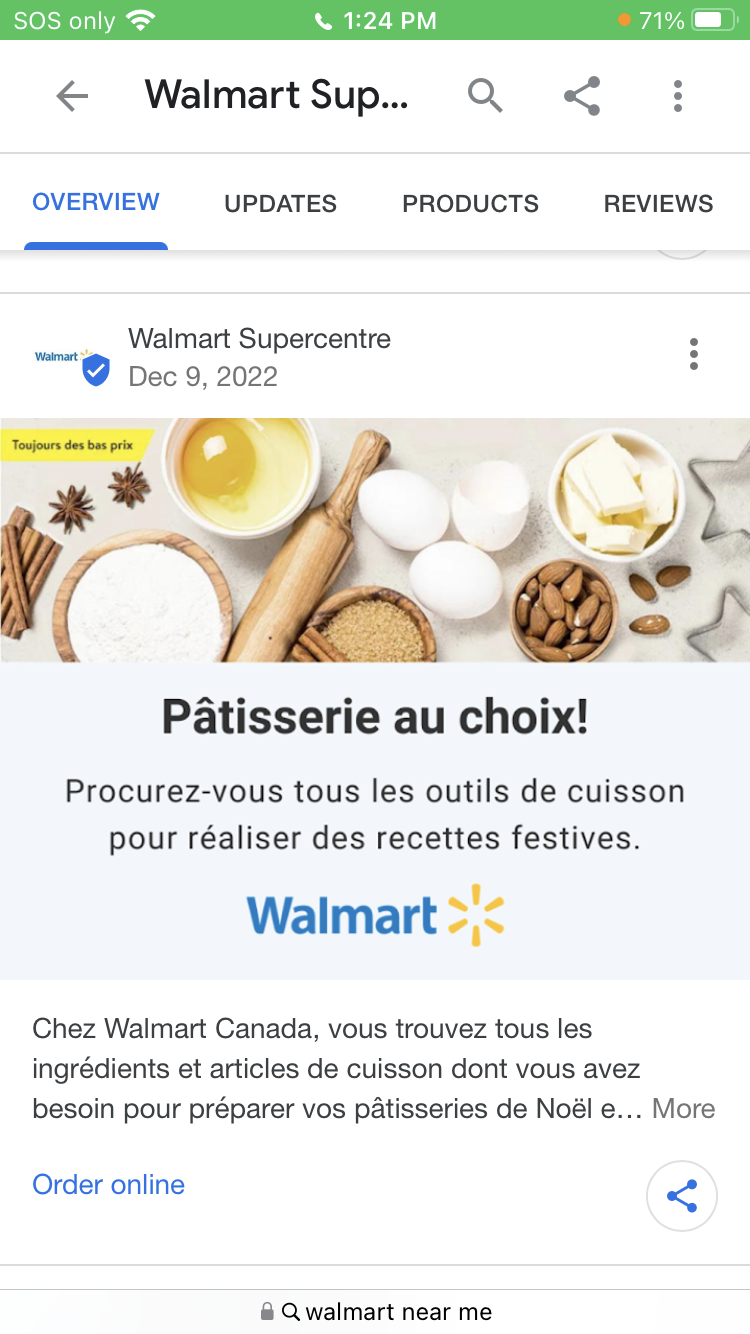Open the Pâtisserie au choix post image

pos(375,698)
